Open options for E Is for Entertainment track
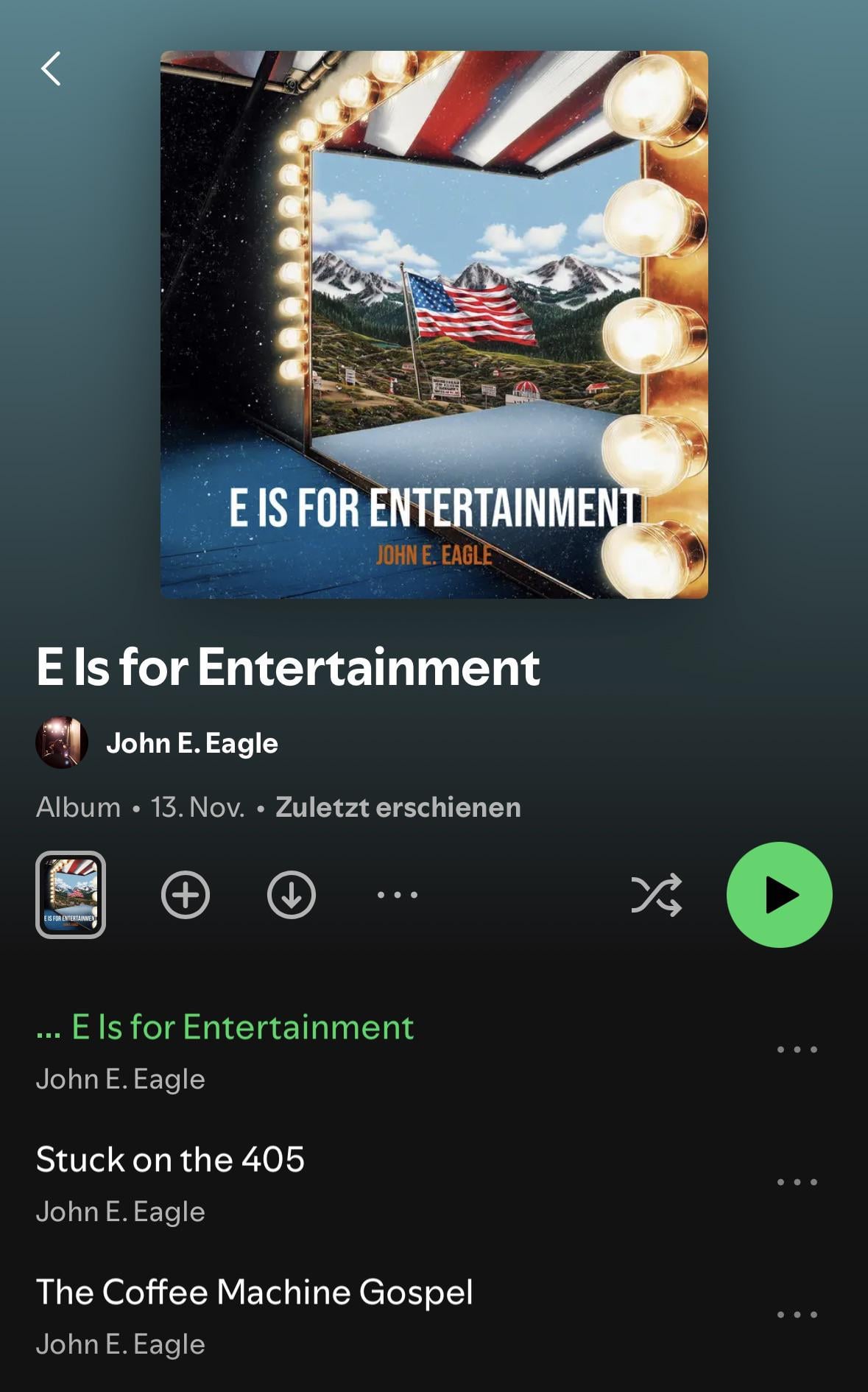 coord(797,1050)
